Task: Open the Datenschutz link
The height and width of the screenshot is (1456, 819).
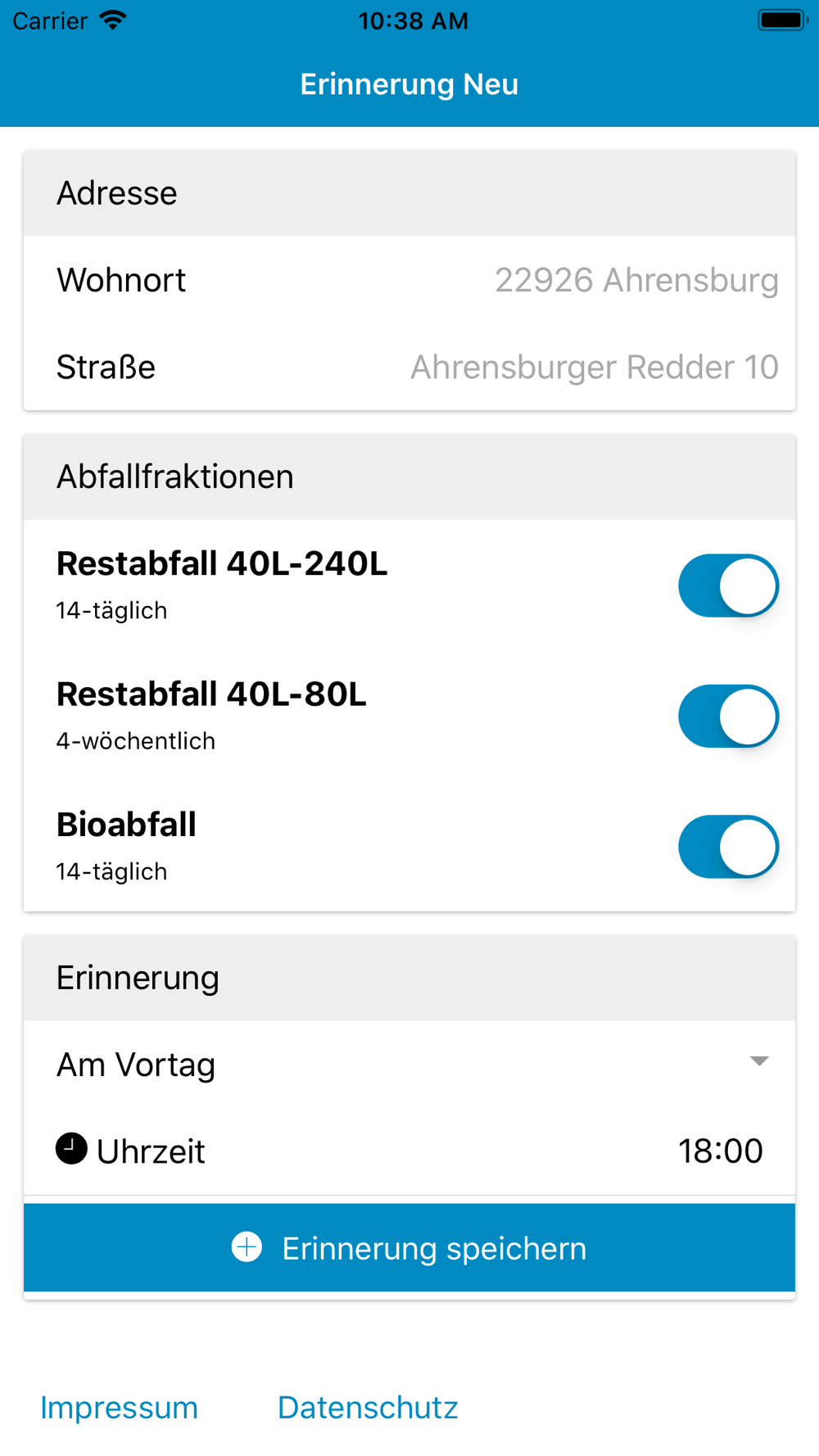Action: click(368, 1407)
